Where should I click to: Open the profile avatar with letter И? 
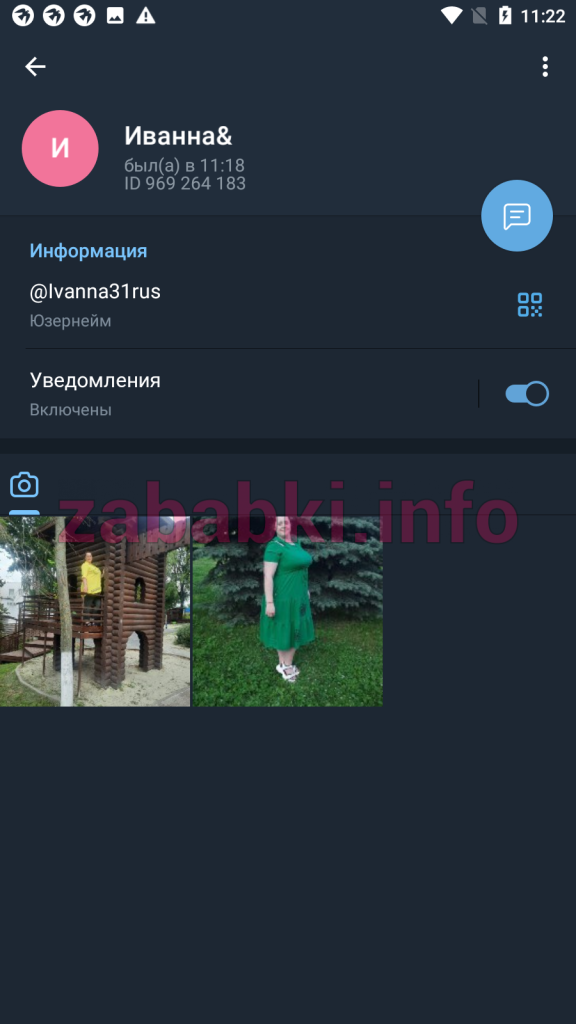pos(60,148)
